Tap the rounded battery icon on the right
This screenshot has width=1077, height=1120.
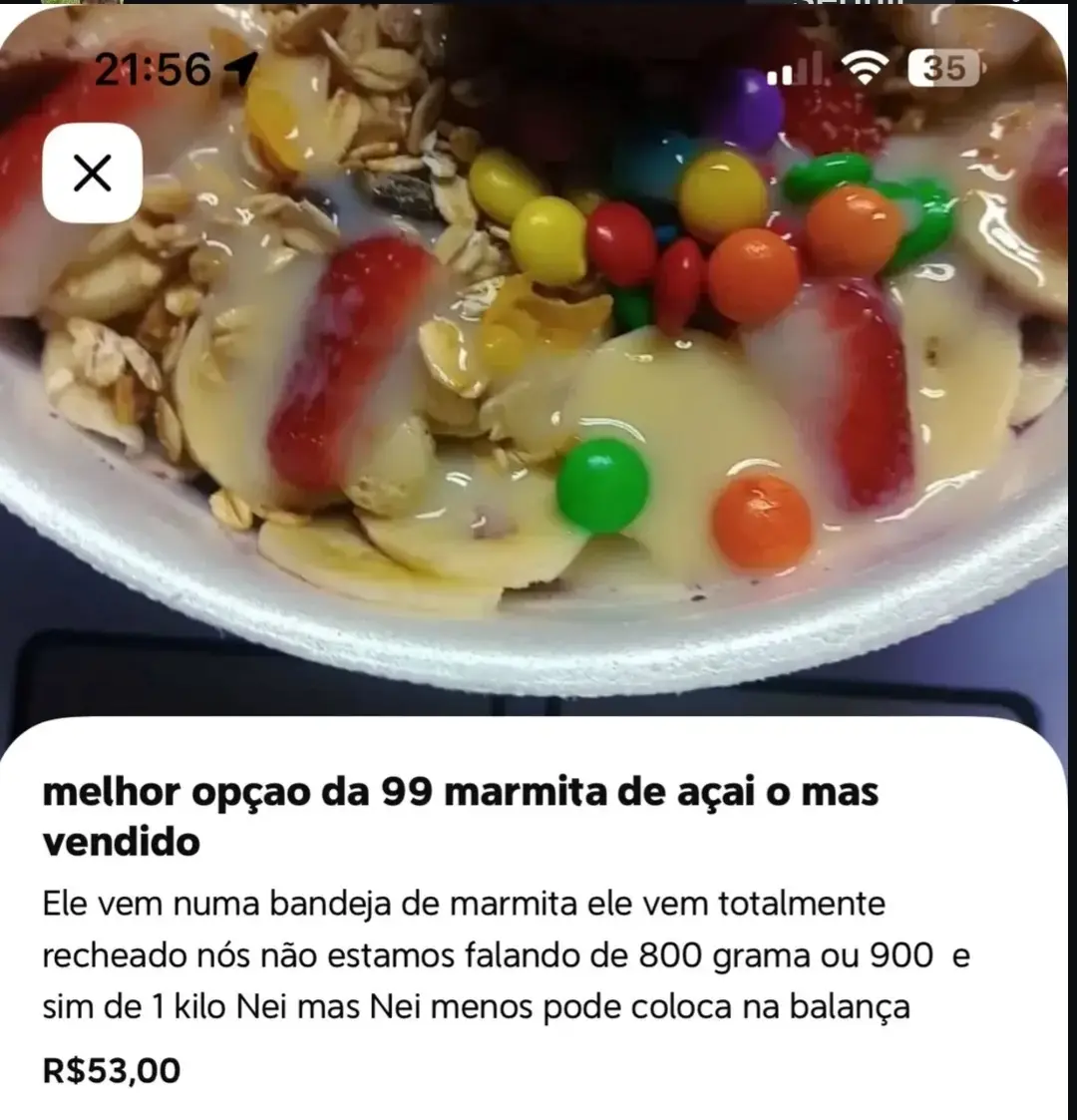pyautogui.click(x=941, y=68)
